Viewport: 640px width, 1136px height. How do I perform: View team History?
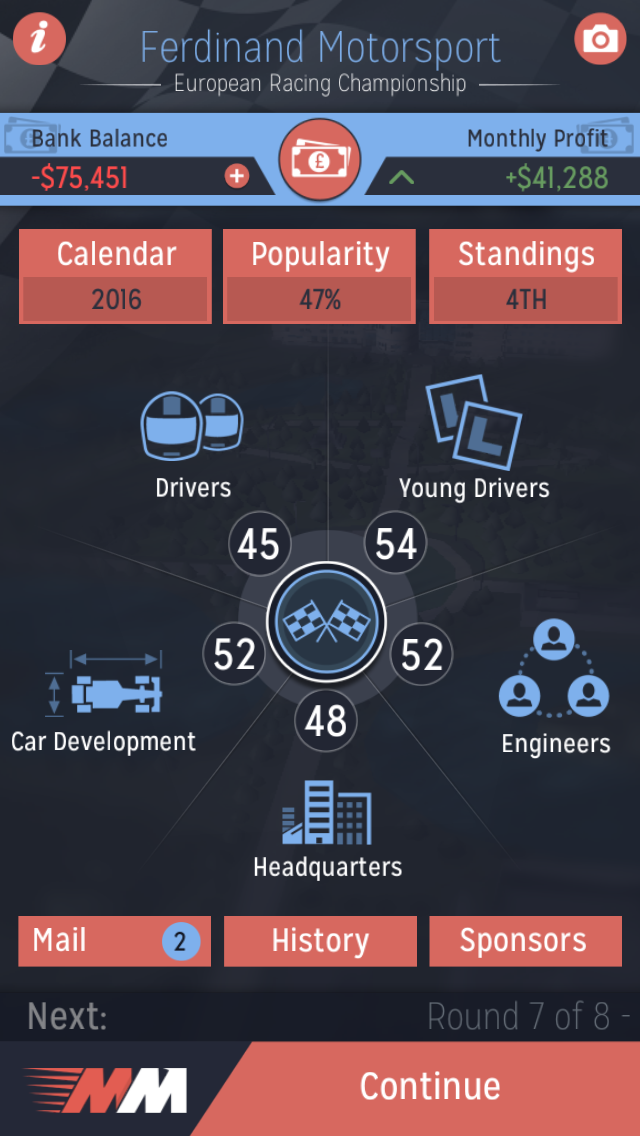[x=320, y=941]
